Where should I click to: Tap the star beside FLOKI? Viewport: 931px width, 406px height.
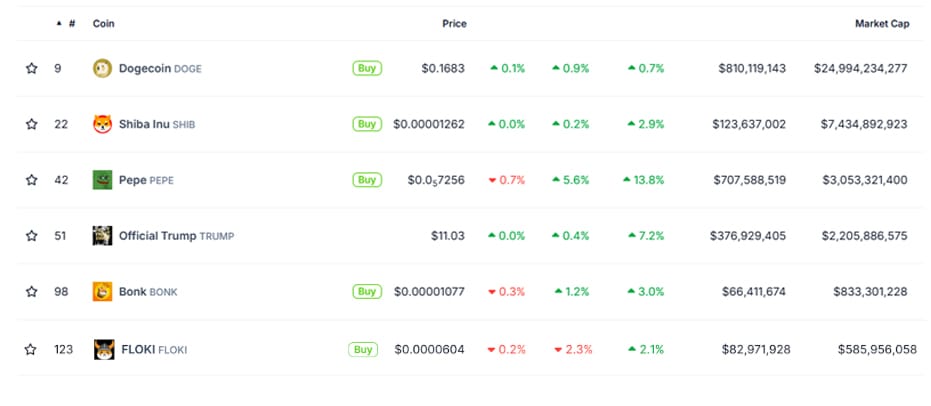(30, 350)
